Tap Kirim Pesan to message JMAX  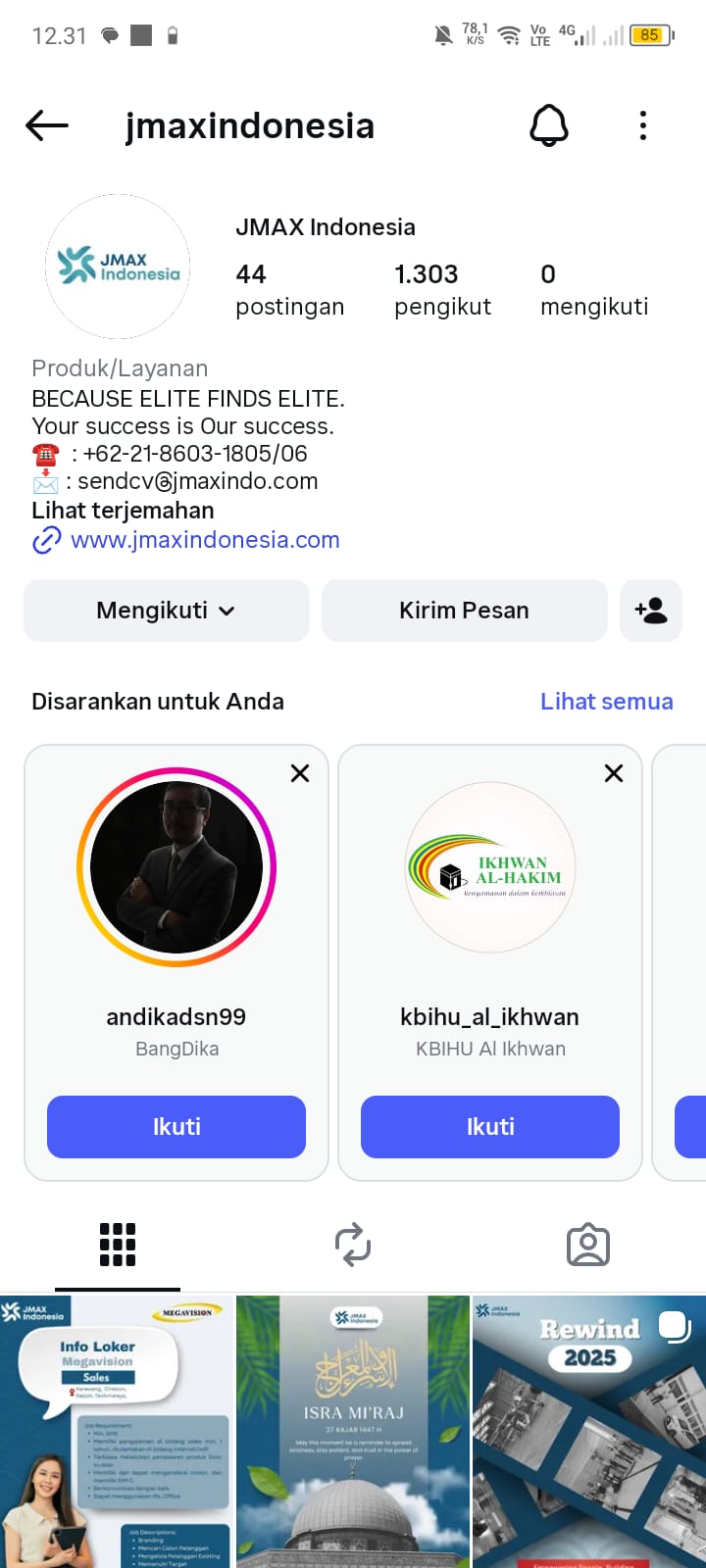464,611
